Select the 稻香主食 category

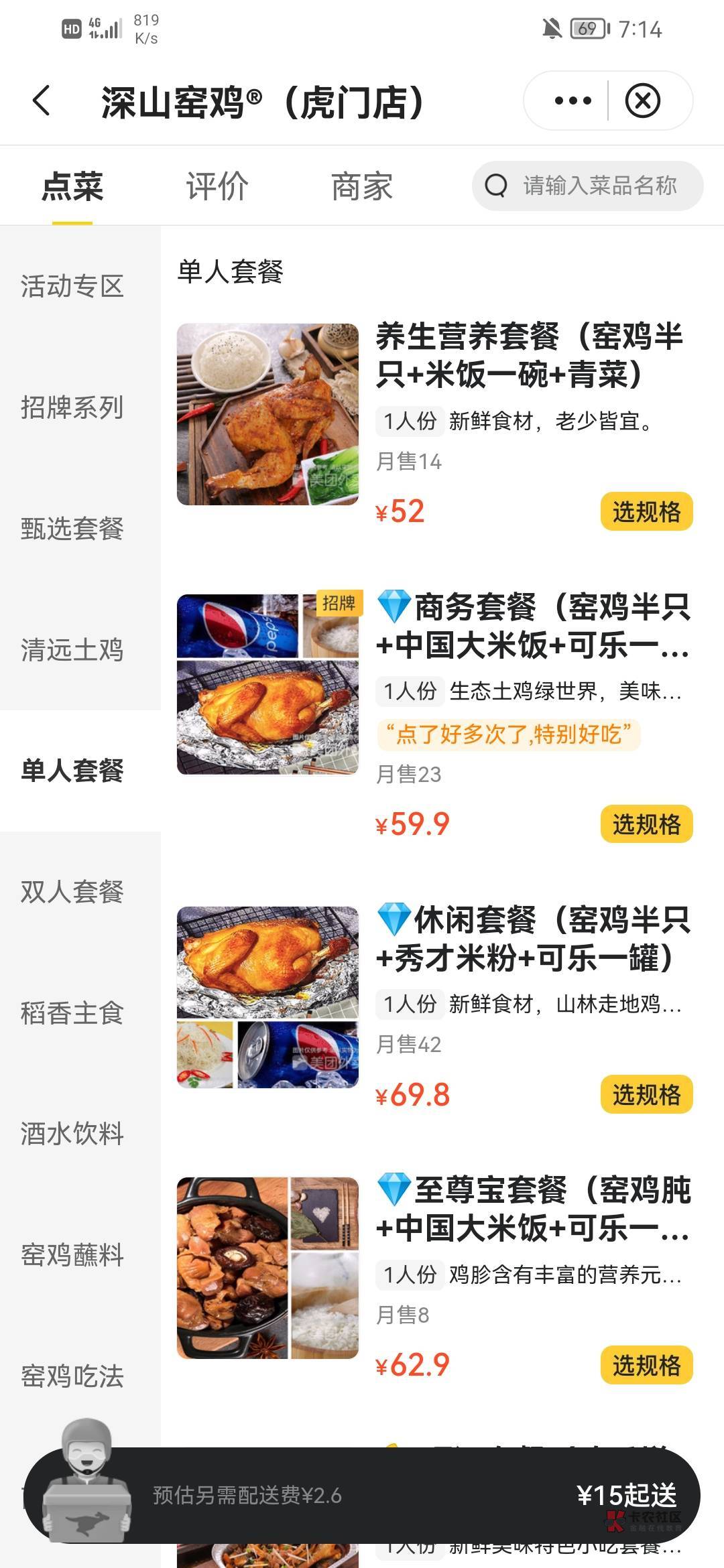pos(72,1013)
